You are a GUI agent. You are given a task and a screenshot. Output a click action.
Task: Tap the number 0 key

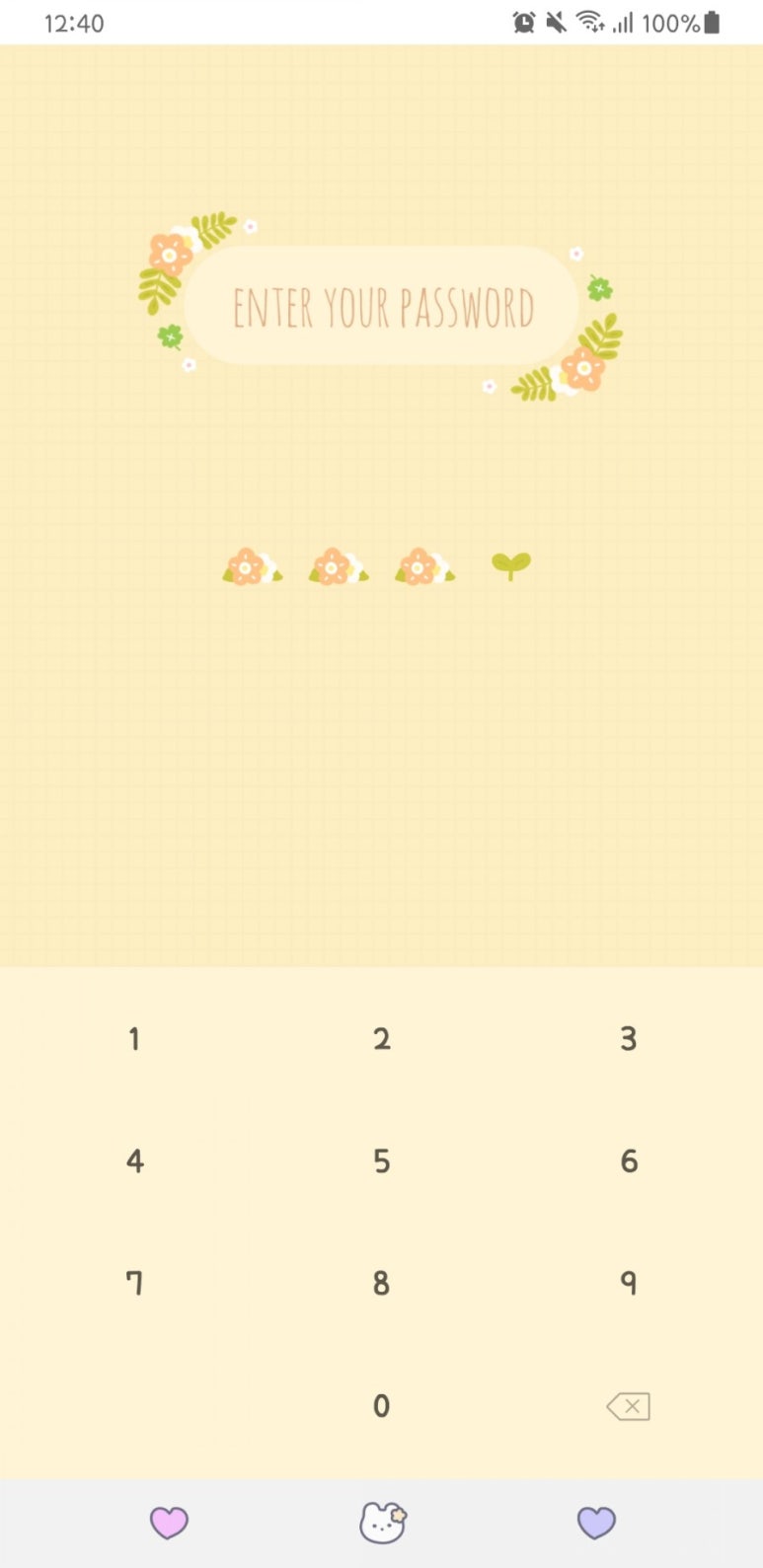[382, 1405]
